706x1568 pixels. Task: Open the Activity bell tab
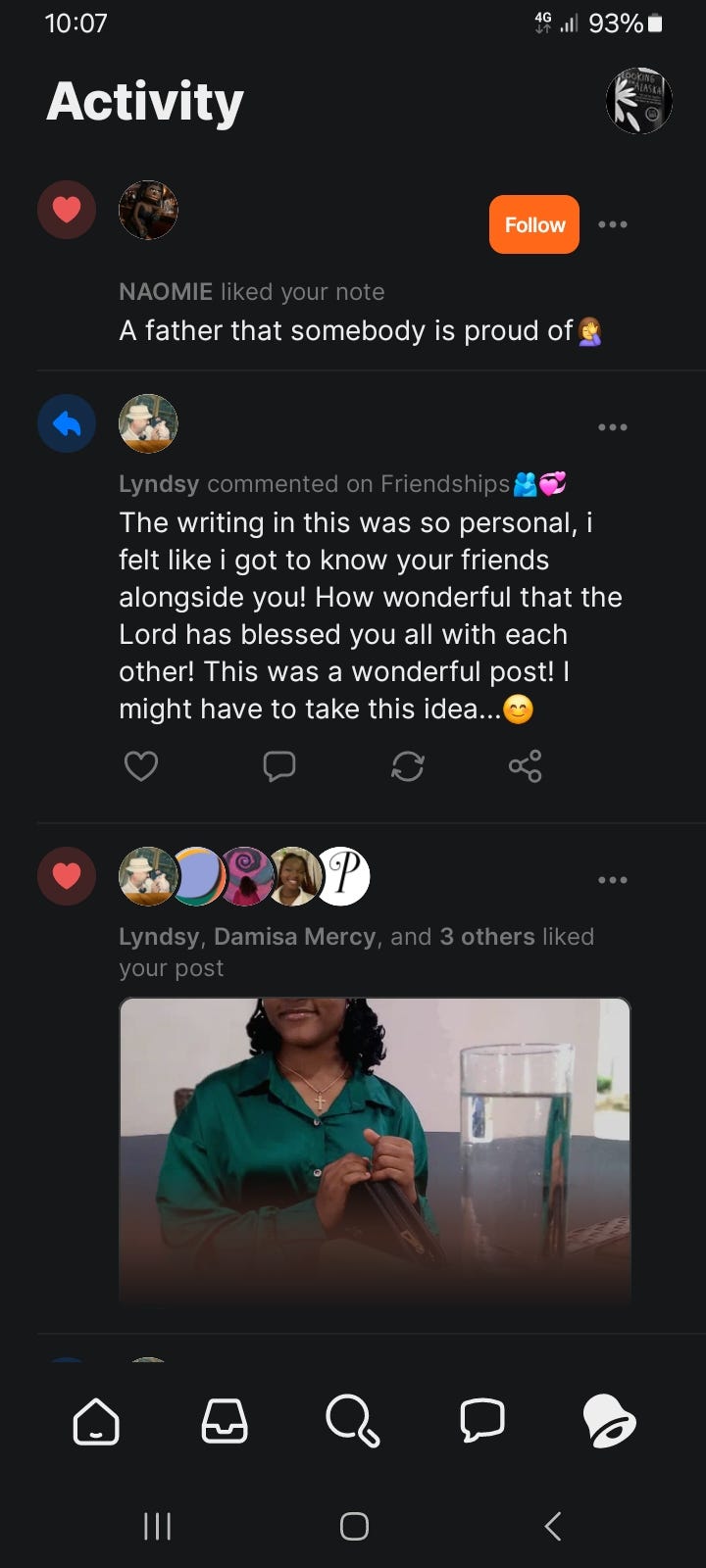pos(609,1421)
